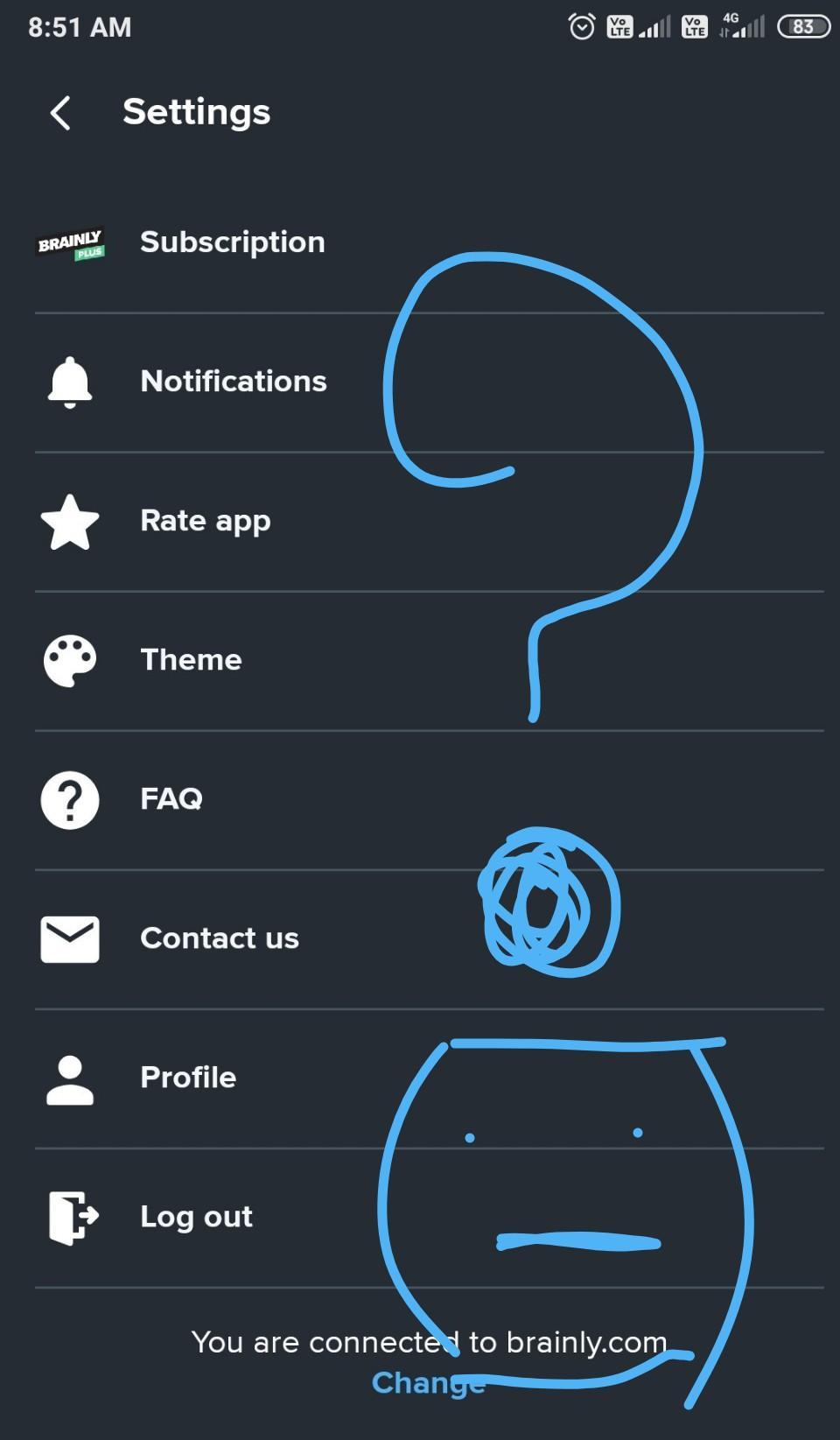Open the Theme setting

point(191,660)
